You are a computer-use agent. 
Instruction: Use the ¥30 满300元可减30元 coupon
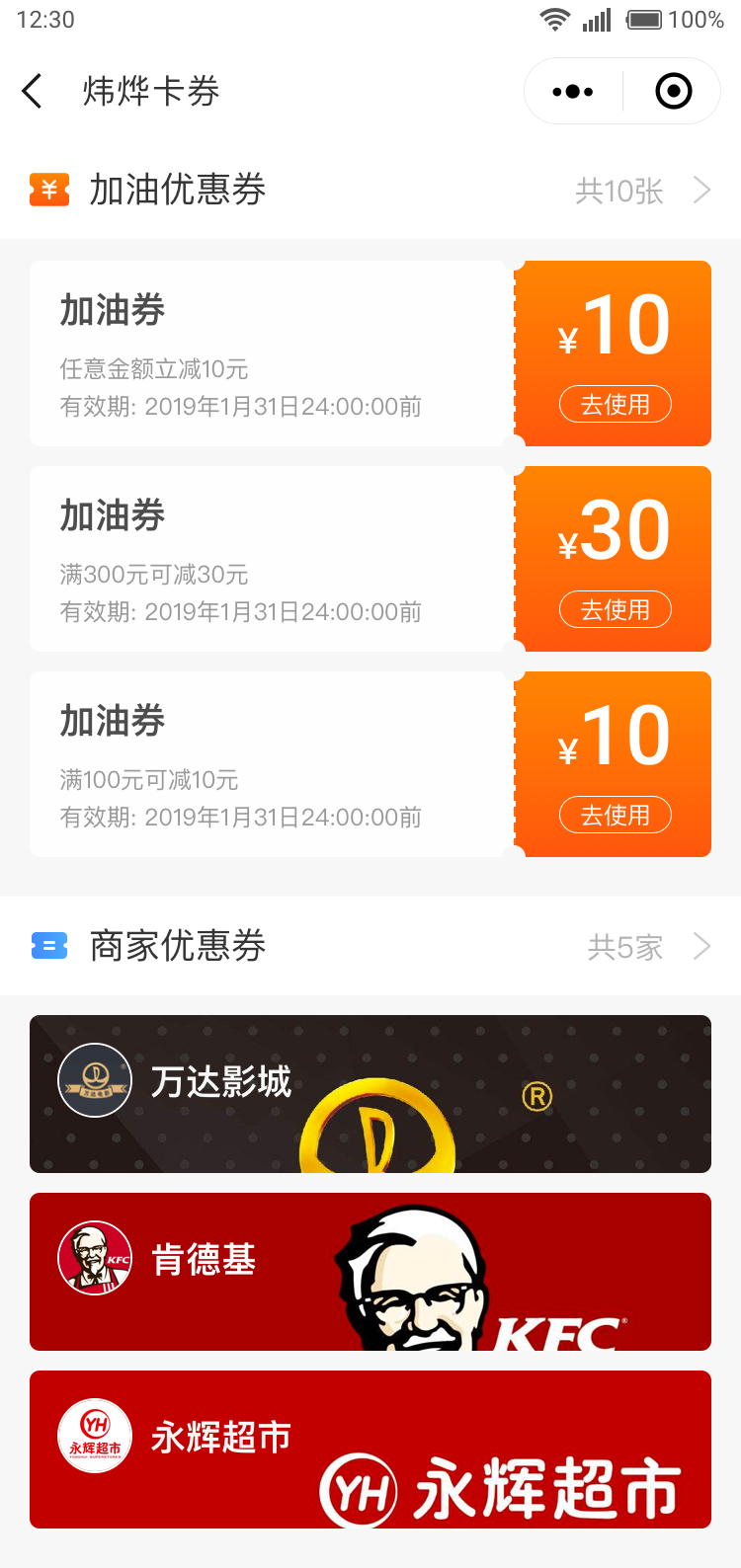point(615,609)
